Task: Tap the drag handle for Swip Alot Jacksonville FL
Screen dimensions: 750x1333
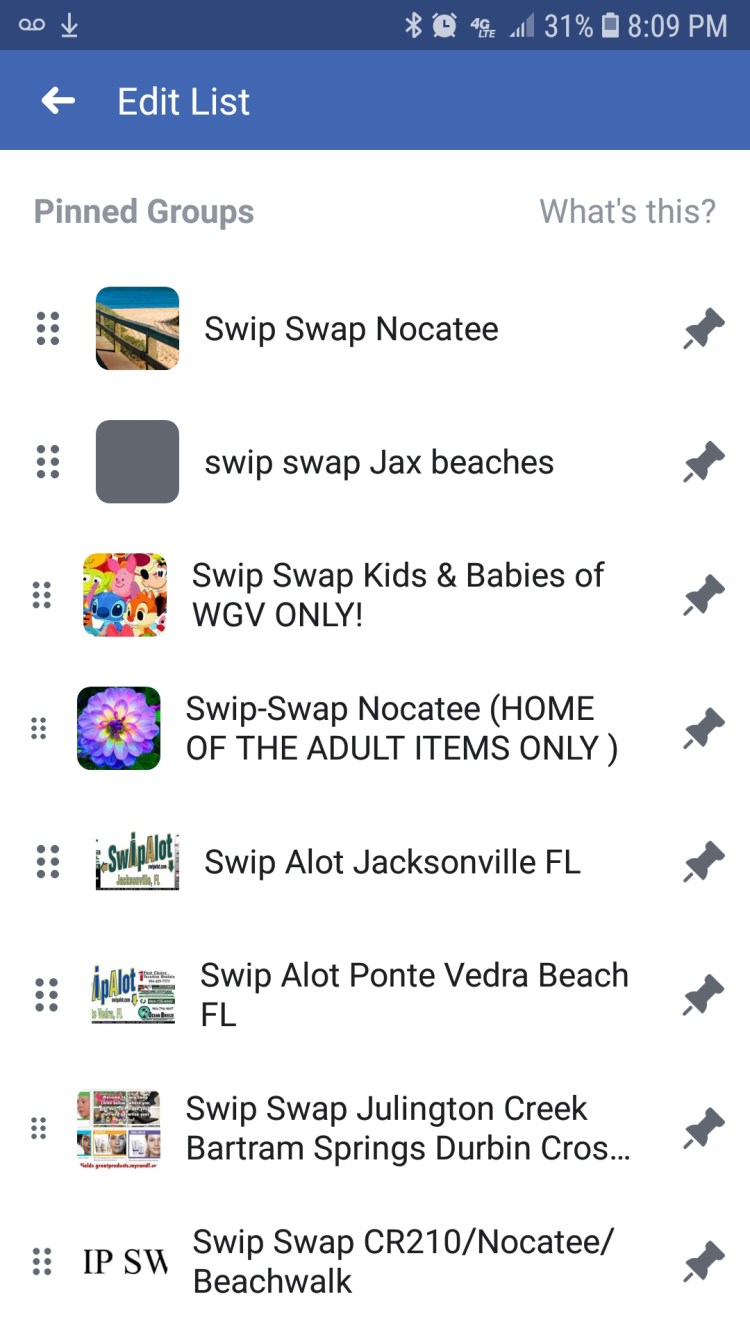Action: [x=44, y=861]
